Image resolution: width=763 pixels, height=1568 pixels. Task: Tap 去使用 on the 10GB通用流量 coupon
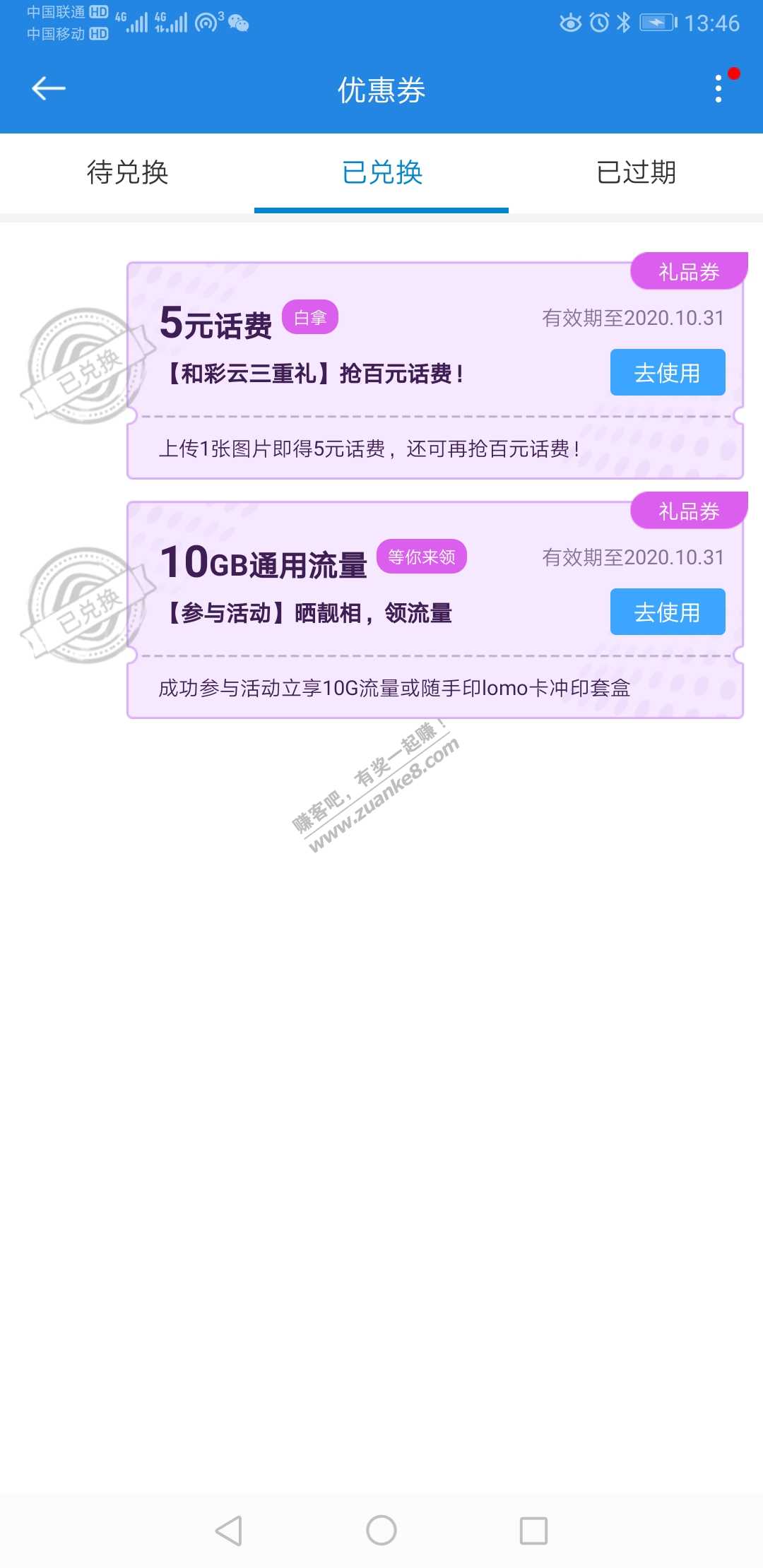tap(667, 612)
